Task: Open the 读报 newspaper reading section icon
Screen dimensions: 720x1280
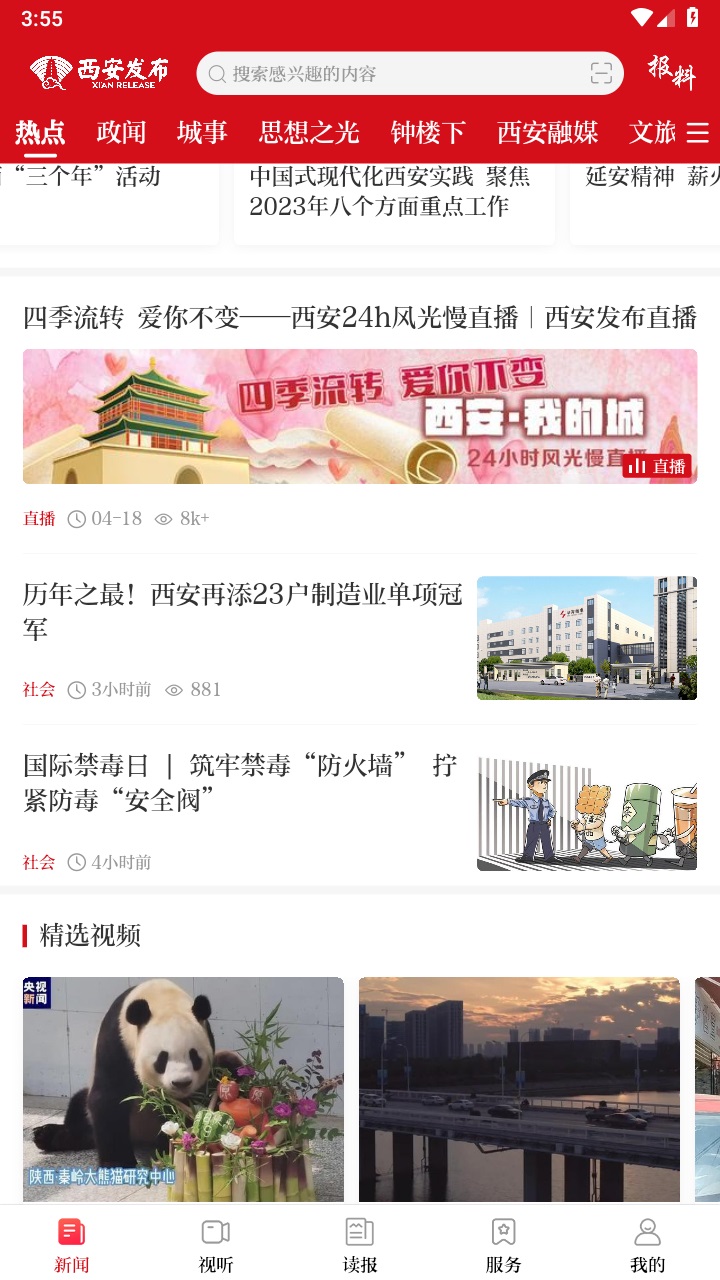Action: point(360,1232)
